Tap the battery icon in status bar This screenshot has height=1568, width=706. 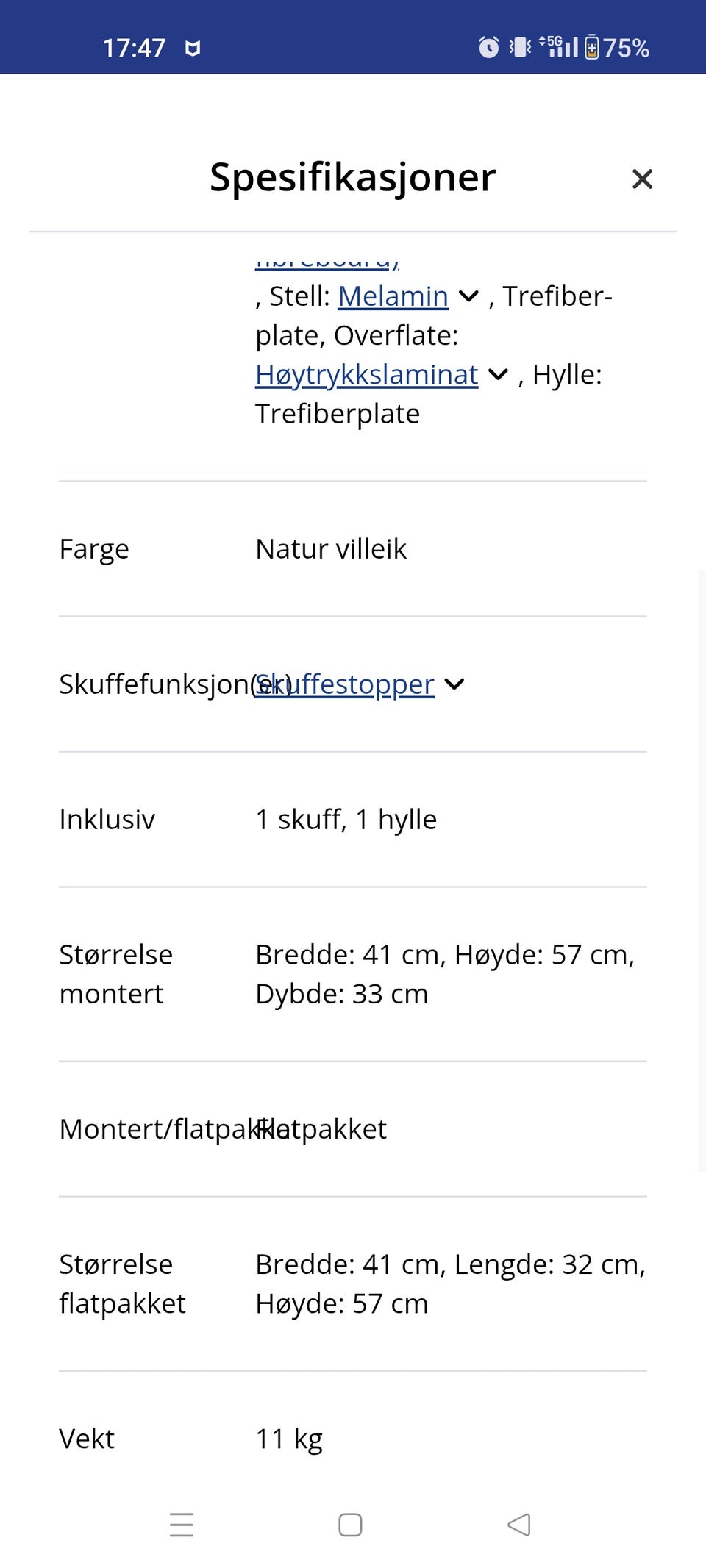coord(593,46)
